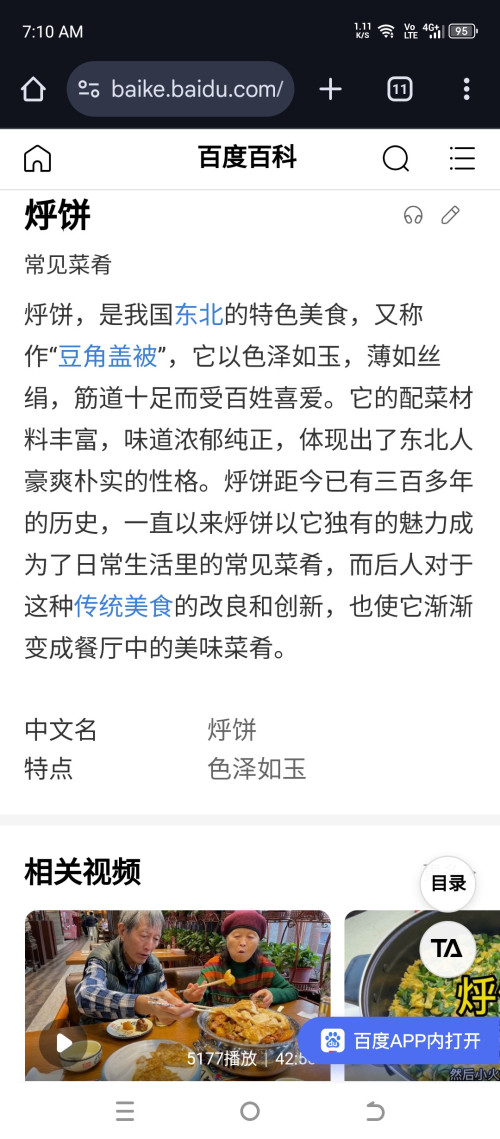
Task: Open the second related video thumbnail
Action: click(422, 995)
